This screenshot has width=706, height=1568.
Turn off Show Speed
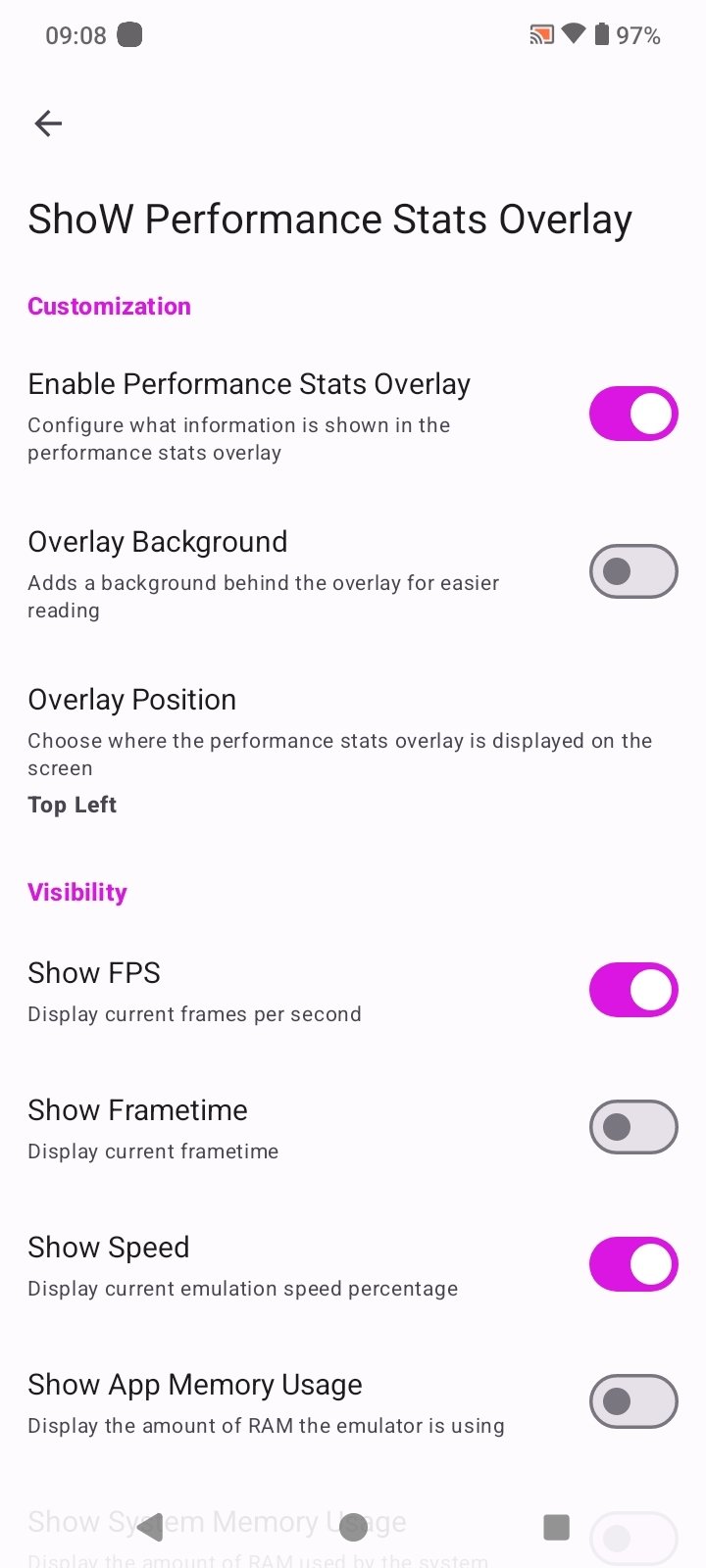632,1264
